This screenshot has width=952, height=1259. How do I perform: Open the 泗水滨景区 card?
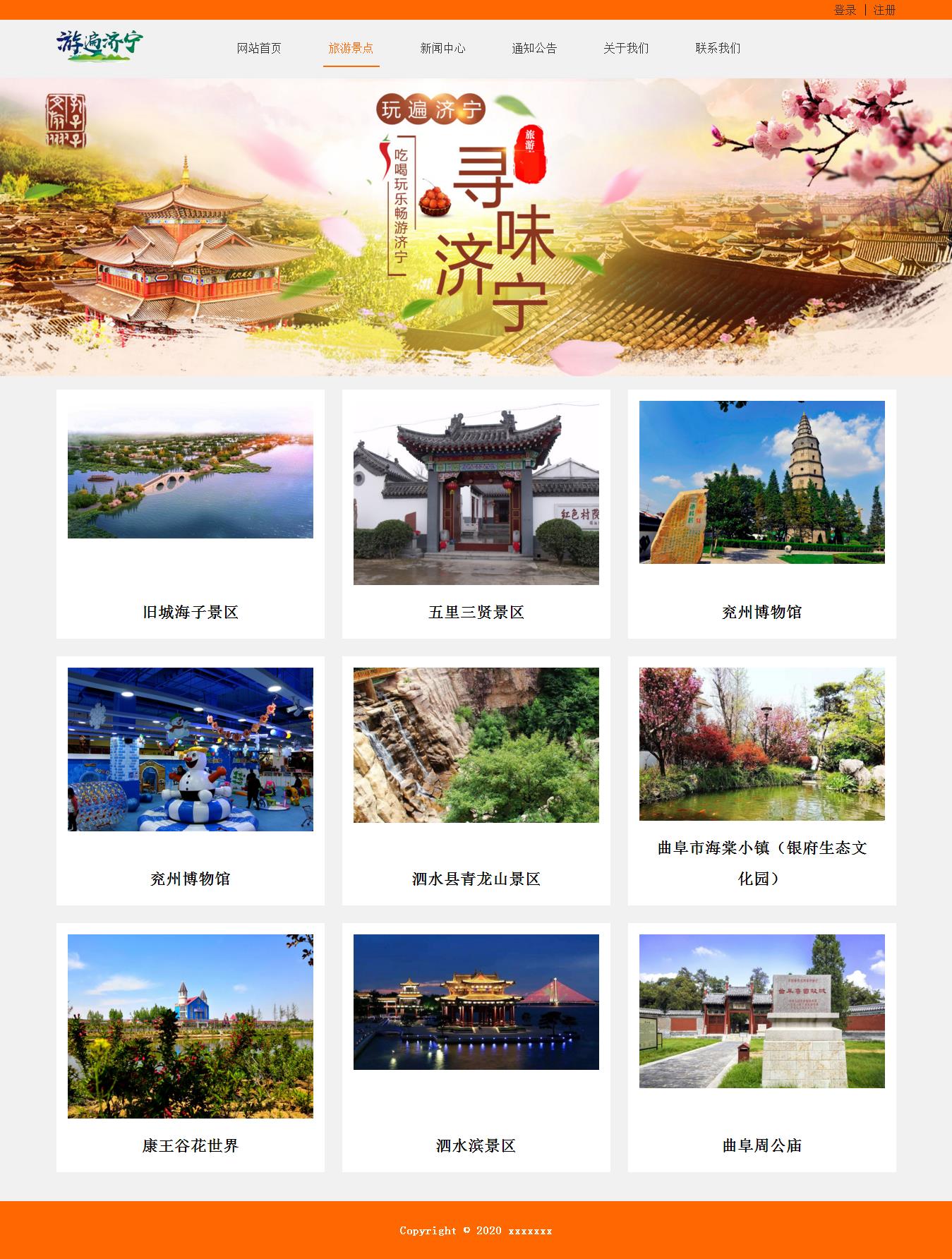pos(476,1047)
